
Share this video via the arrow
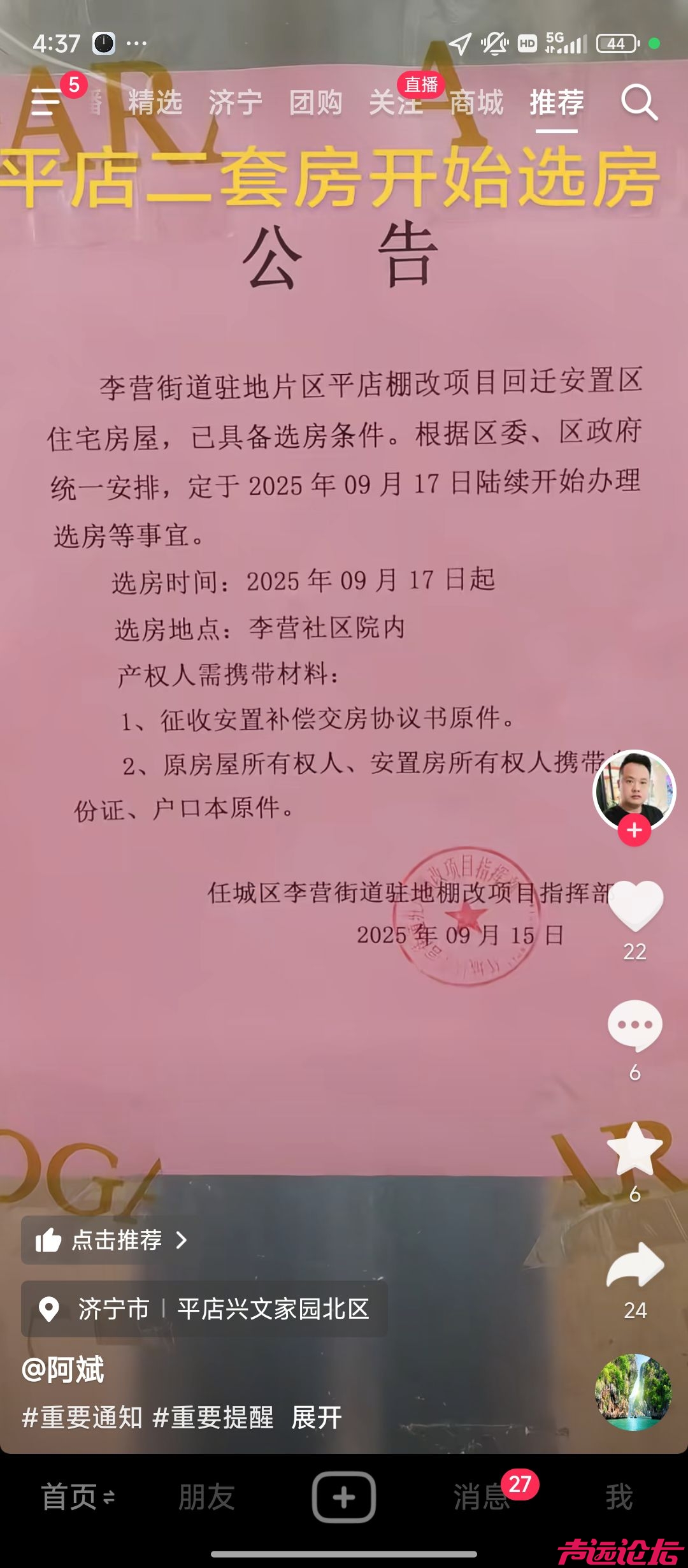635,1266
